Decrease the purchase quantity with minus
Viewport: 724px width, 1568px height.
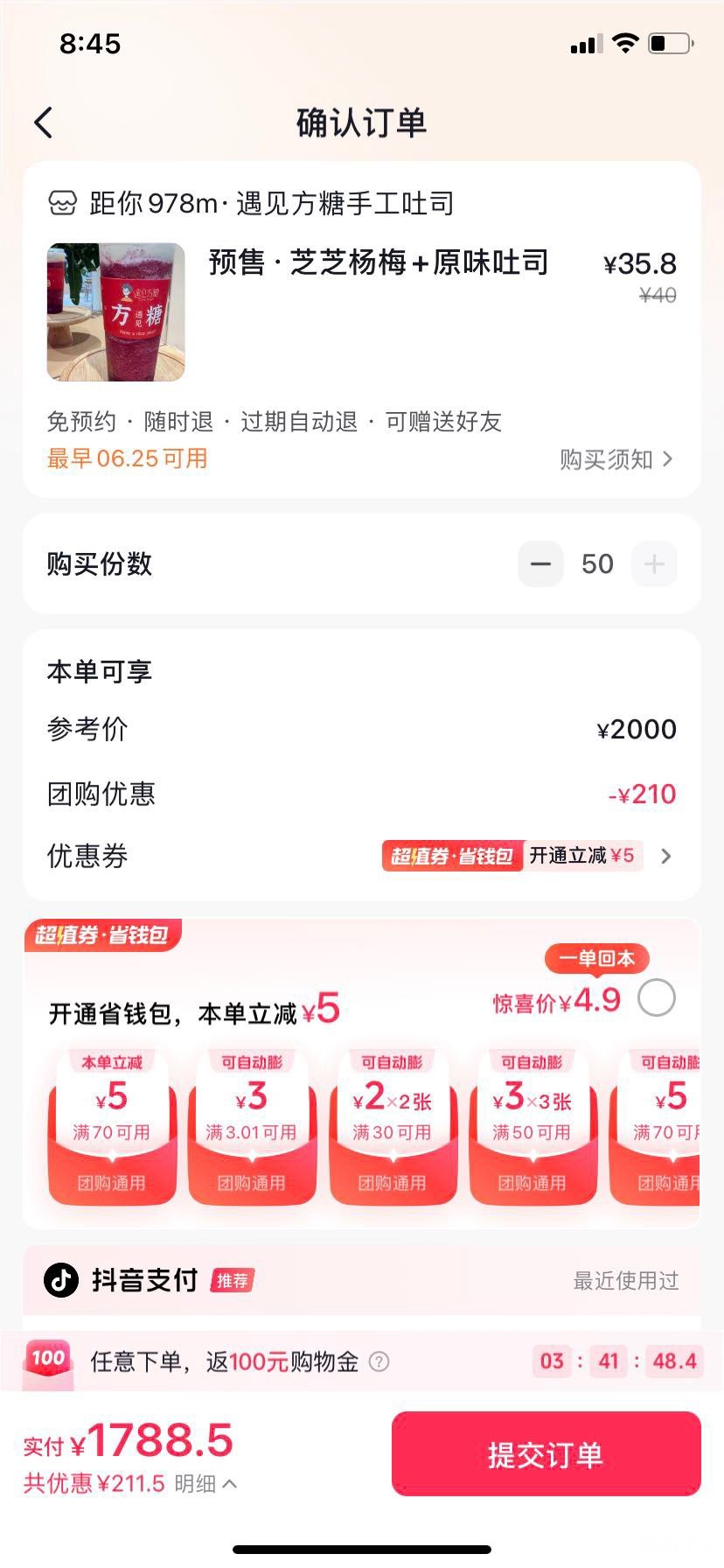pyautogui.click(x=540, y=564)
